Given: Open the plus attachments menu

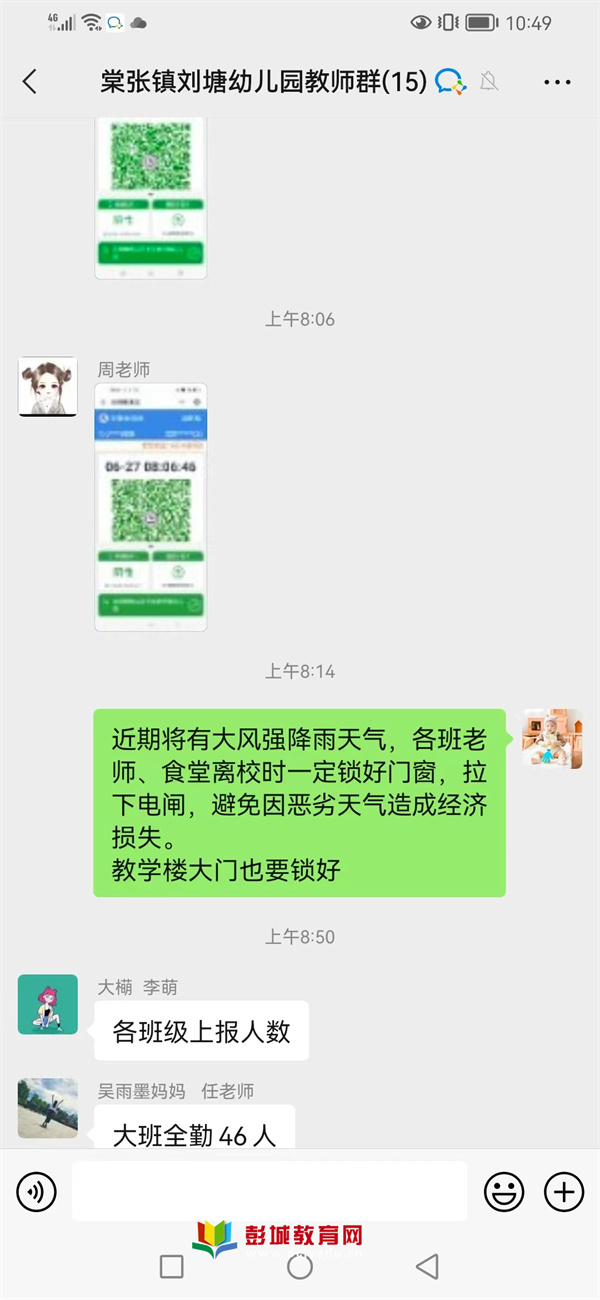Looking at the screenshot, I should coord(563,1191).
